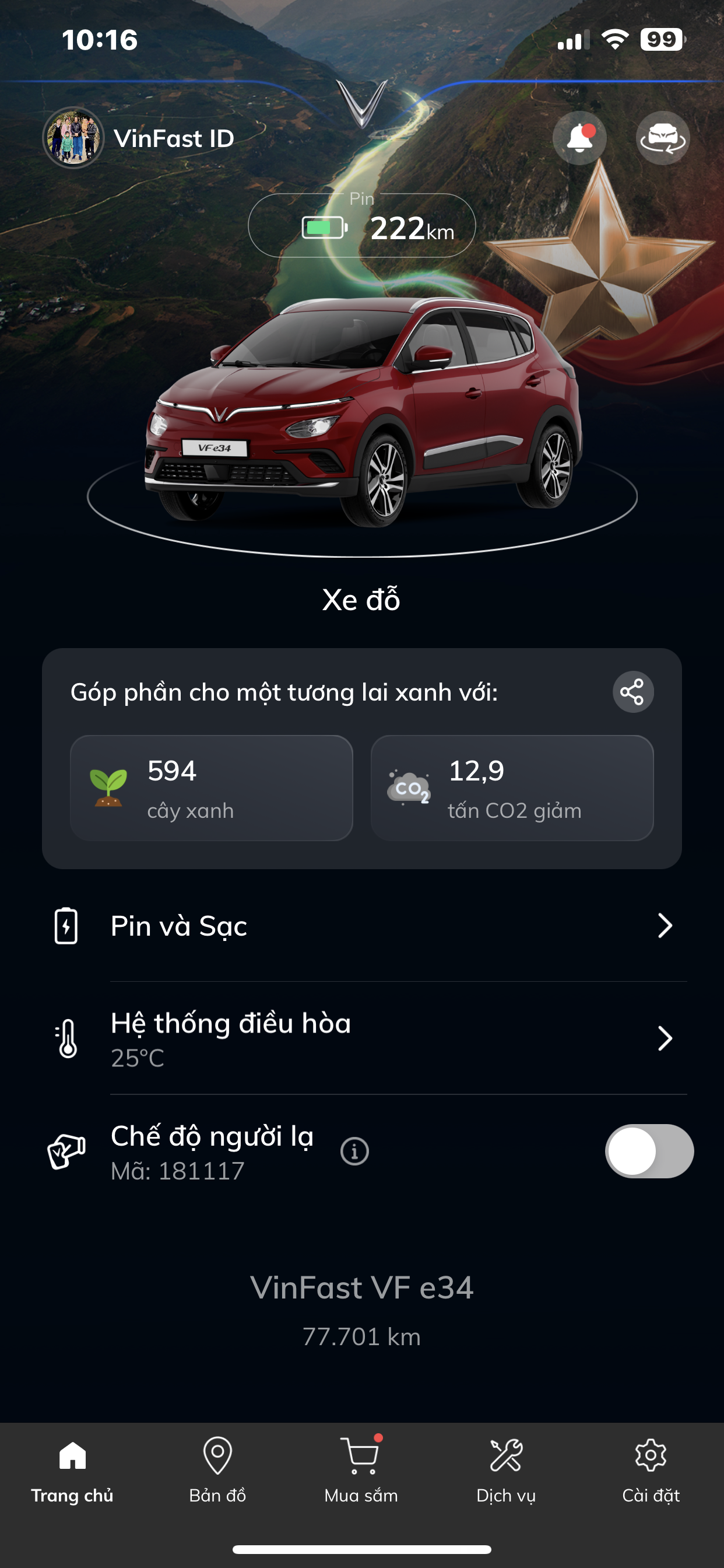Open the 594 cây xanh card

211,788
